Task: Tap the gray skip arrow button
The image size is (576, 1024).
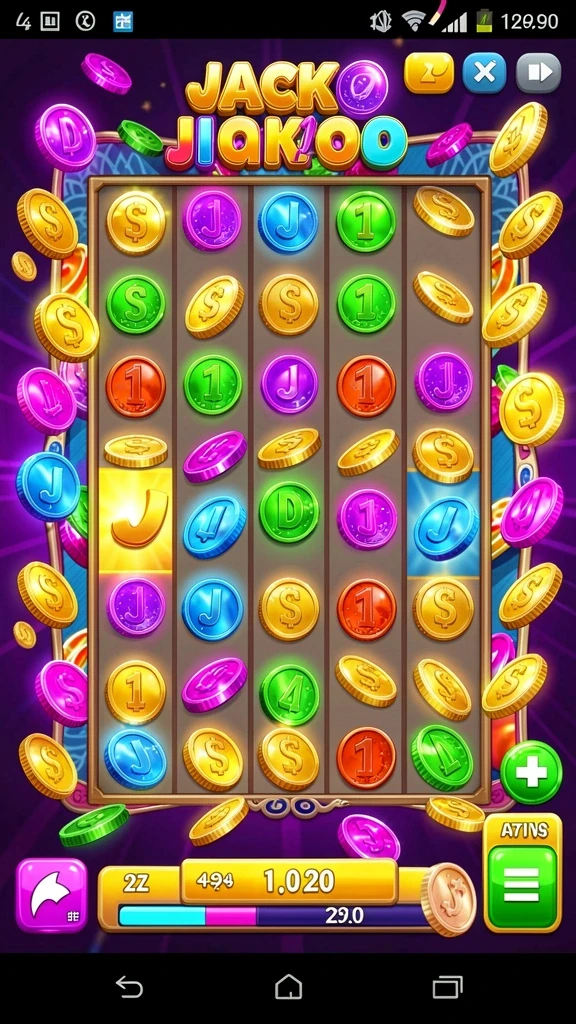Action: point(539,72)
